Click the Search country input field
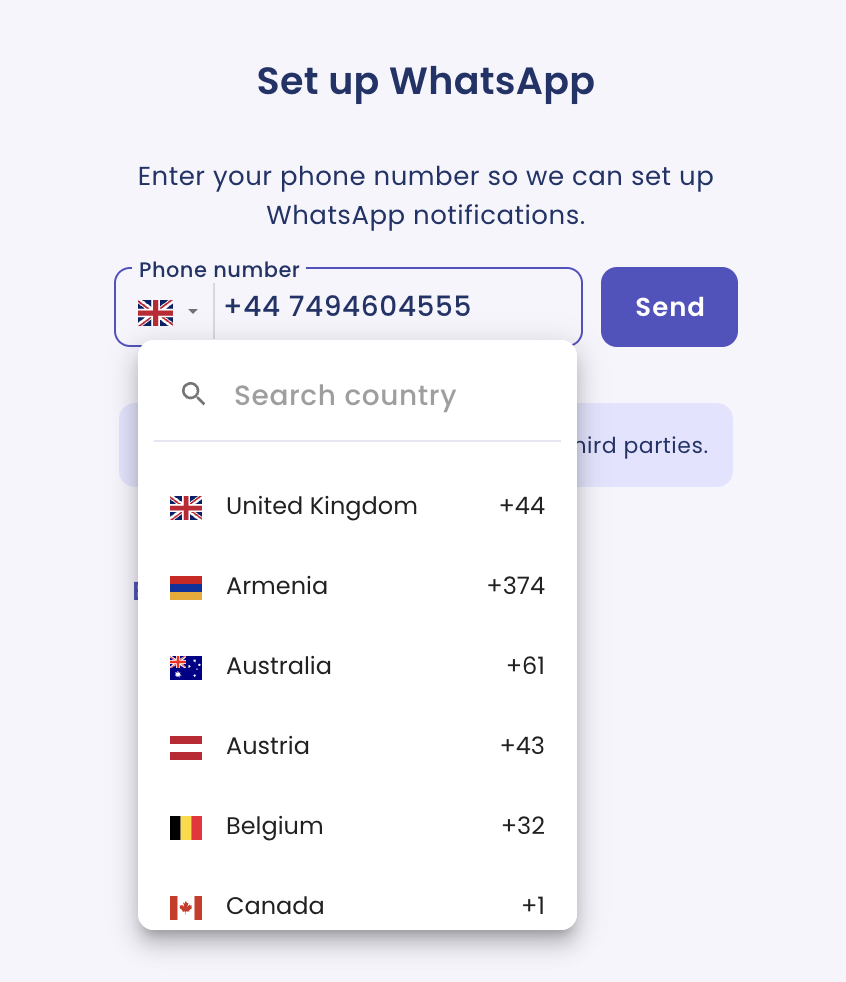This screenshot has height=982, width=846. 345,395
